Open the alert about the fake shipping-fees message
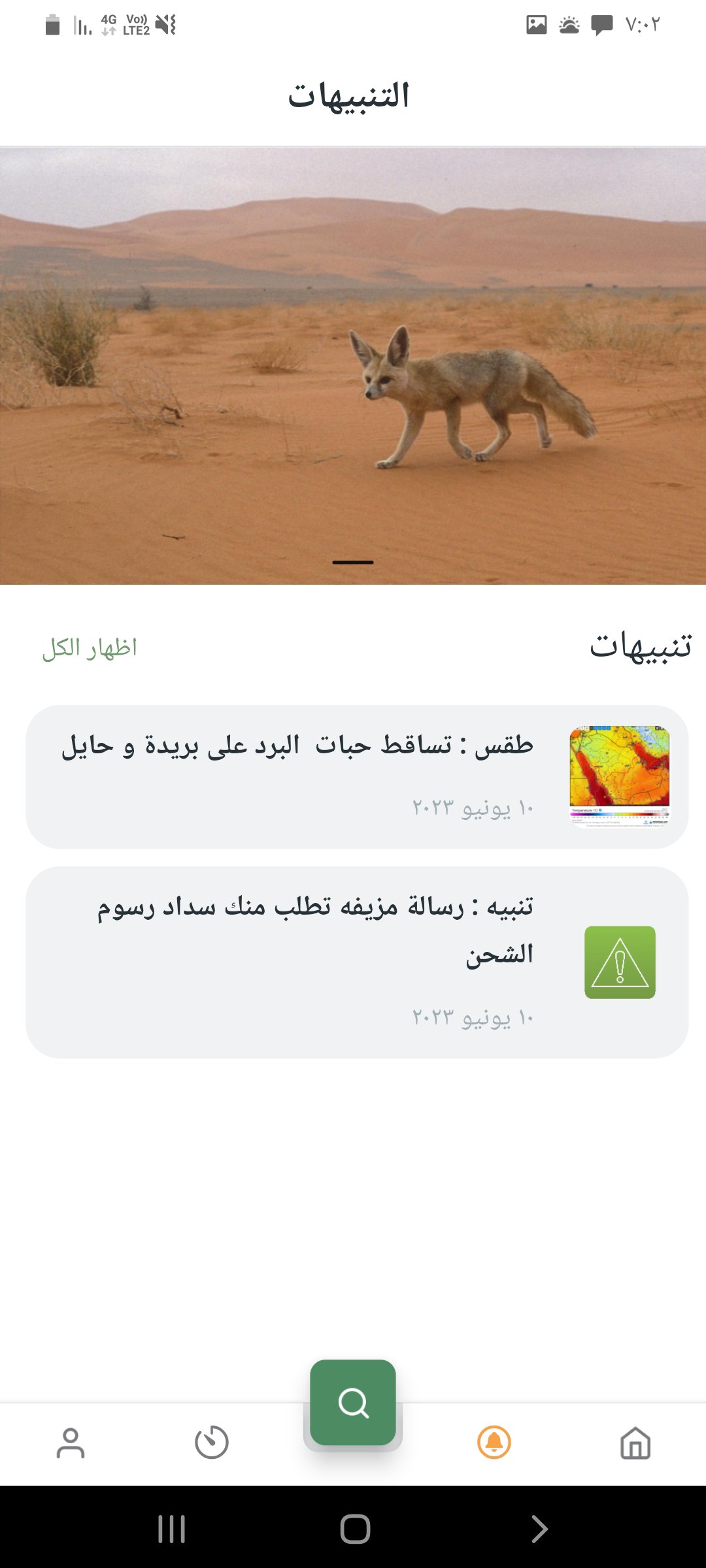 (x=356, y=962)
